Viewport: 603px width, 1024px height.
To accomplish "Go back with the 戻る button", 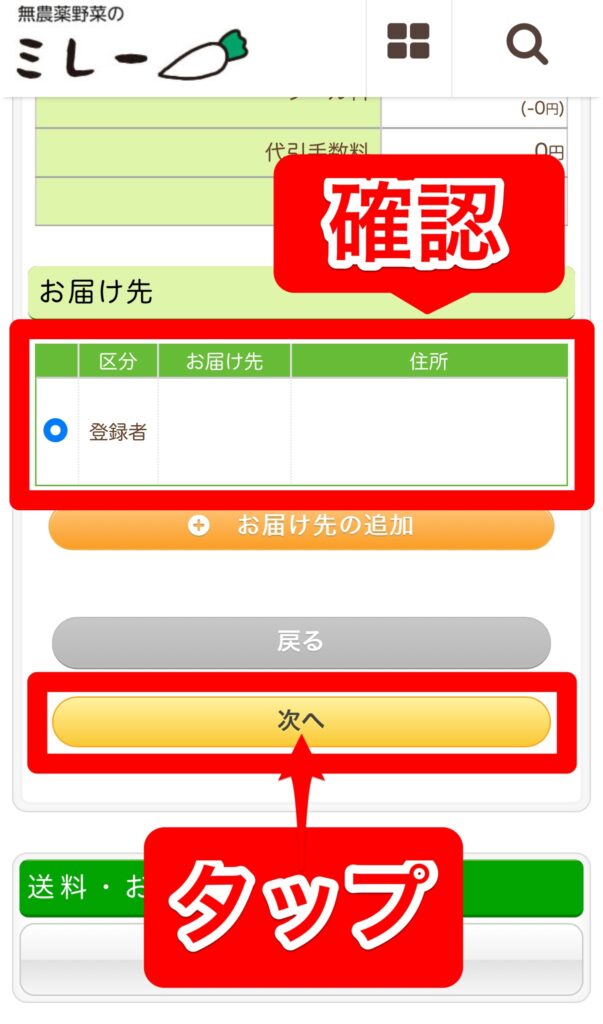I will 301,642.
